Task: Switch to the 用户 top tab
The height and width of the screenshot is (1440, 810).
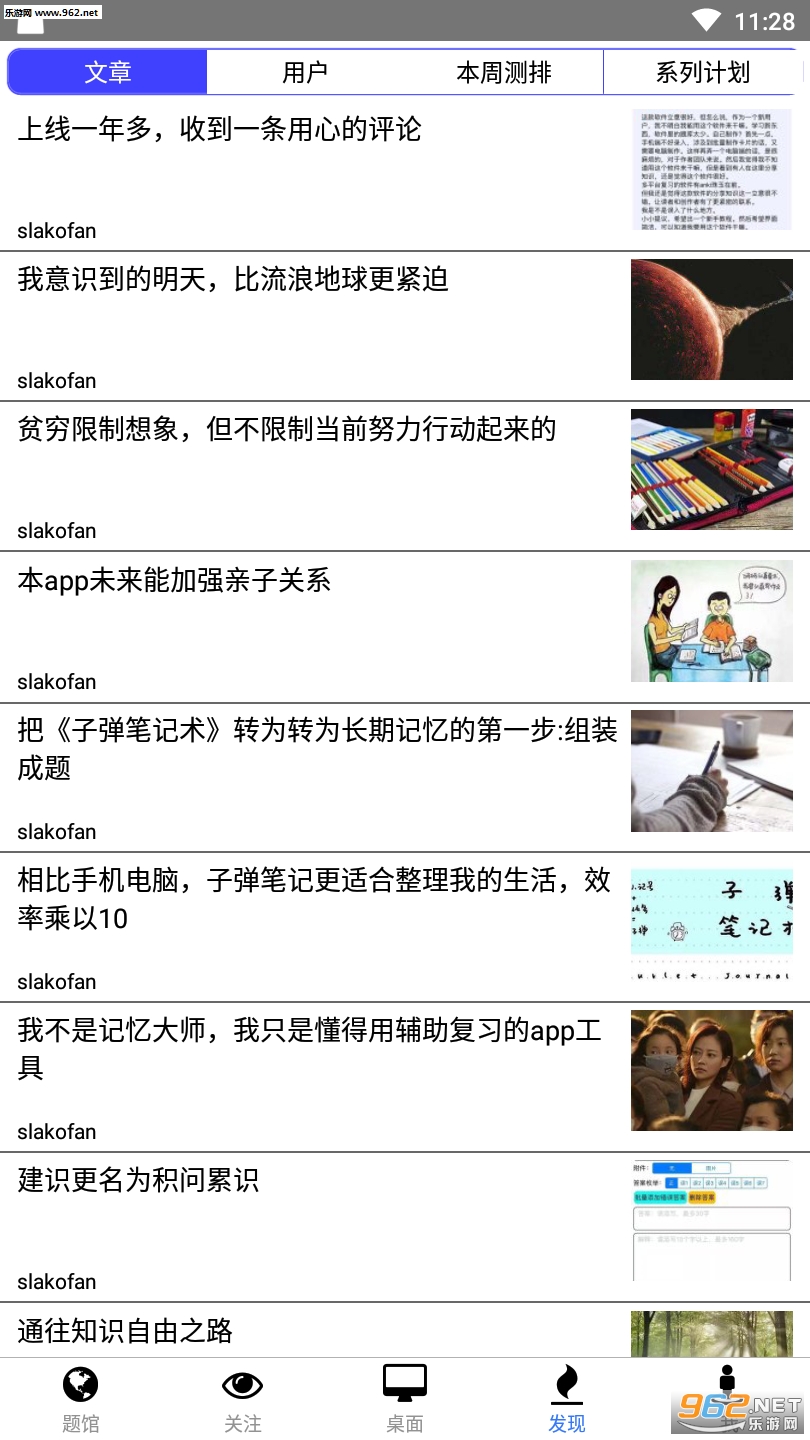Action: click(305, 72)
